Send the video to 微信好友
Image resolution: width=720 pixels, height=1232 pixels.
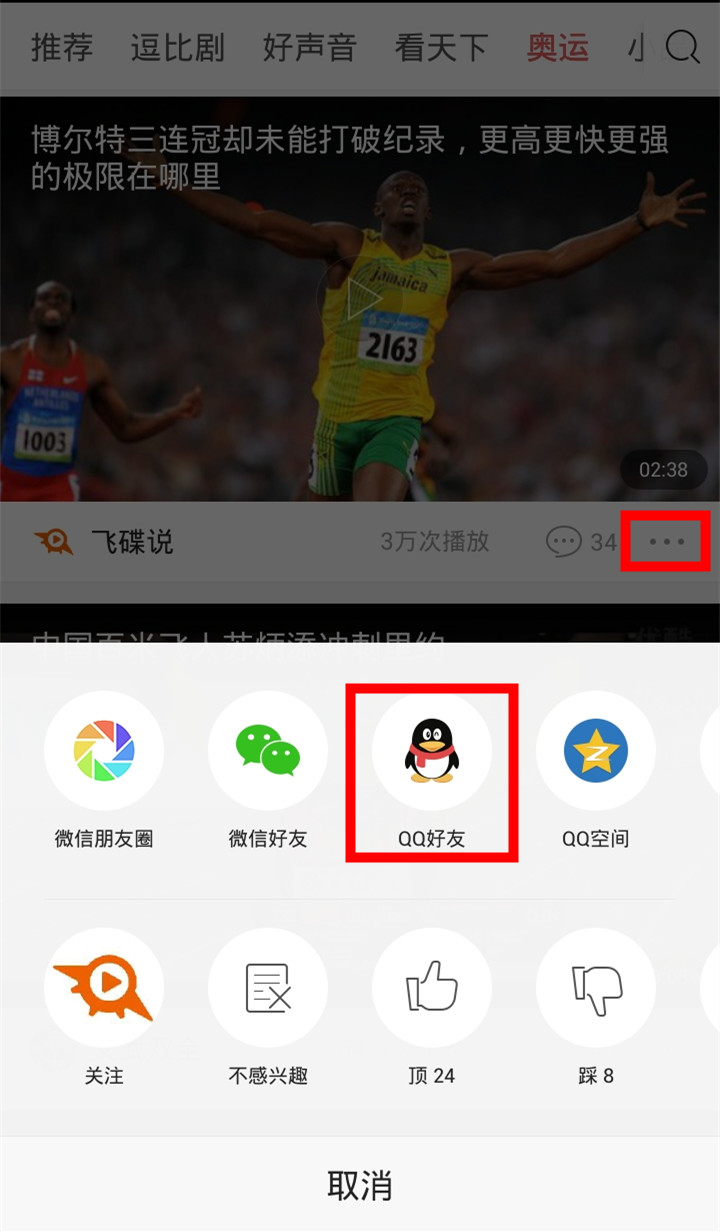(x=268, y=752)
